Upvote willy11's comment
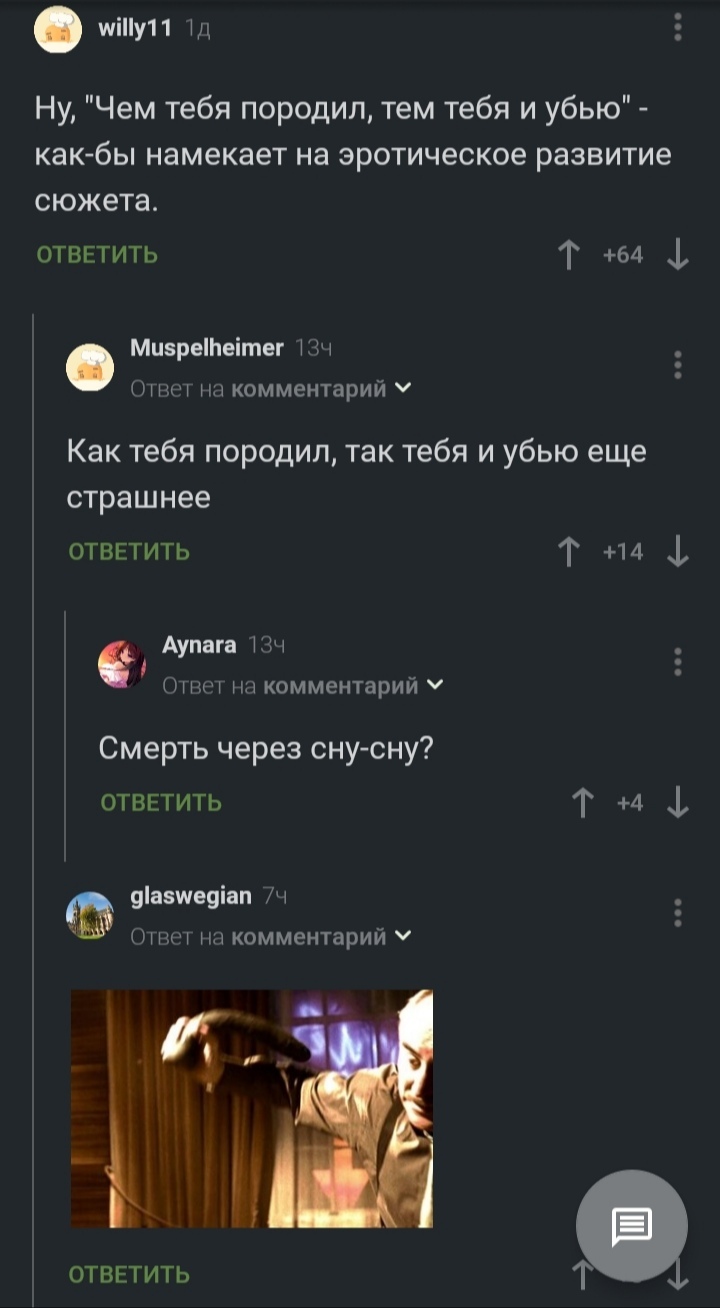This screenshot has height=1308, width=720. tap(569, 255)
